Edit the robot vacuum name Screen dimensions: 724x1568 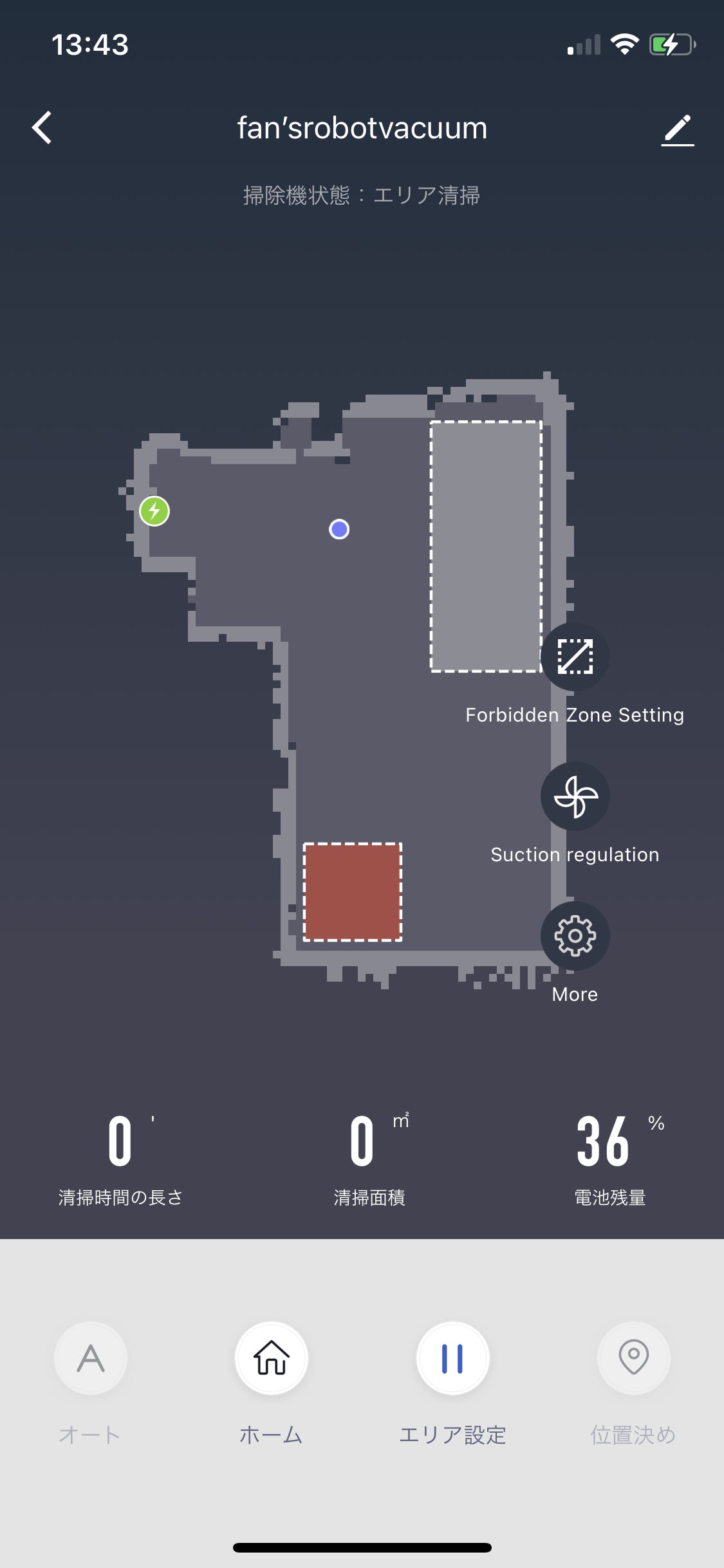pyautogui.click(x=678, y=129)
